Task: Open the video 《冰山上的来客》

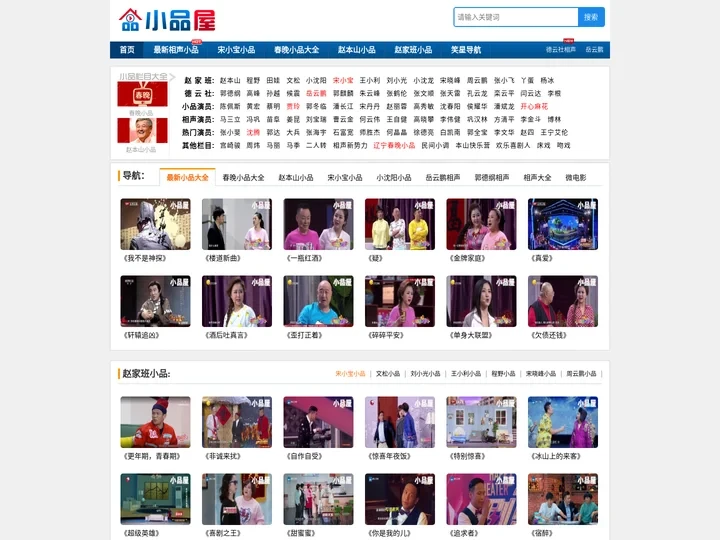Action: (x=563, y=422)
